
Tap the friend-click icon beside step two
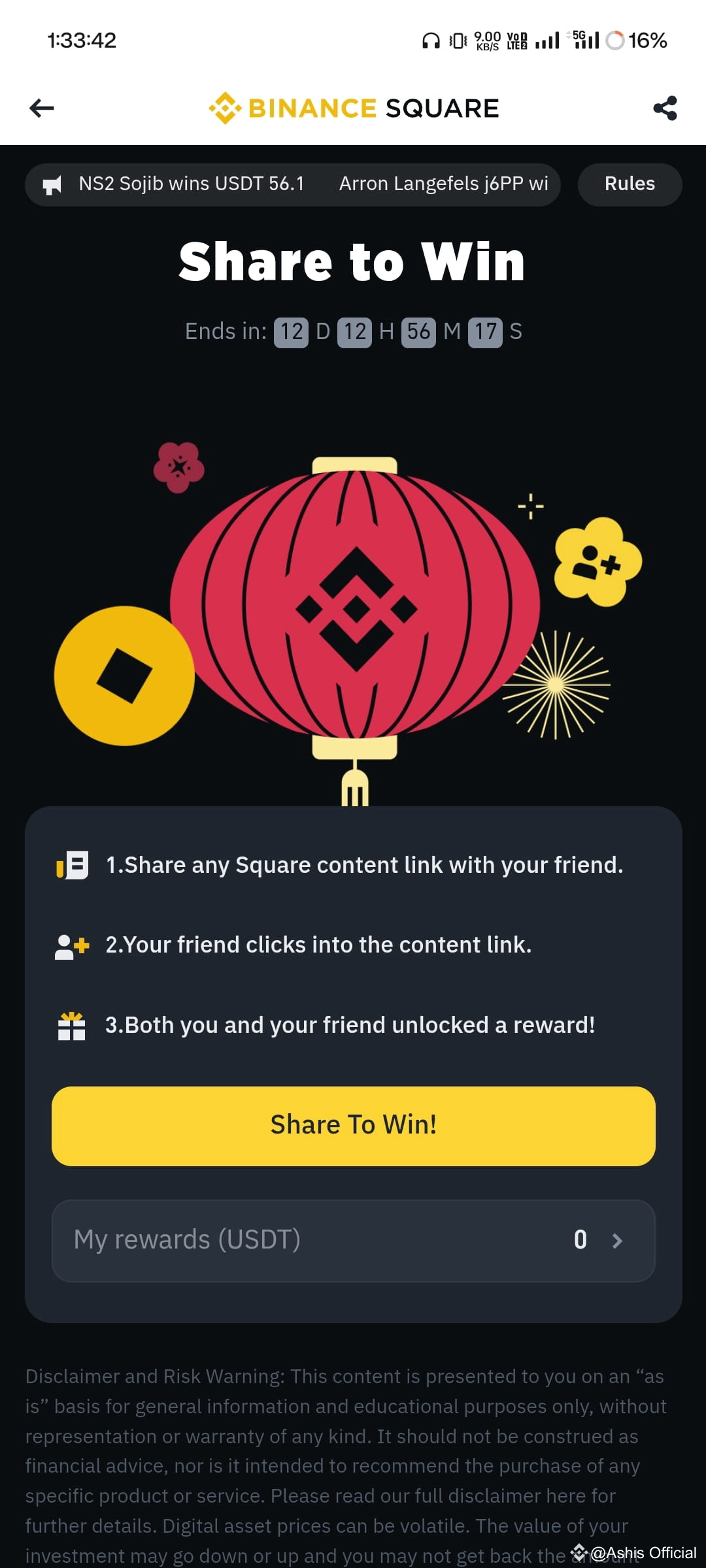72,944
